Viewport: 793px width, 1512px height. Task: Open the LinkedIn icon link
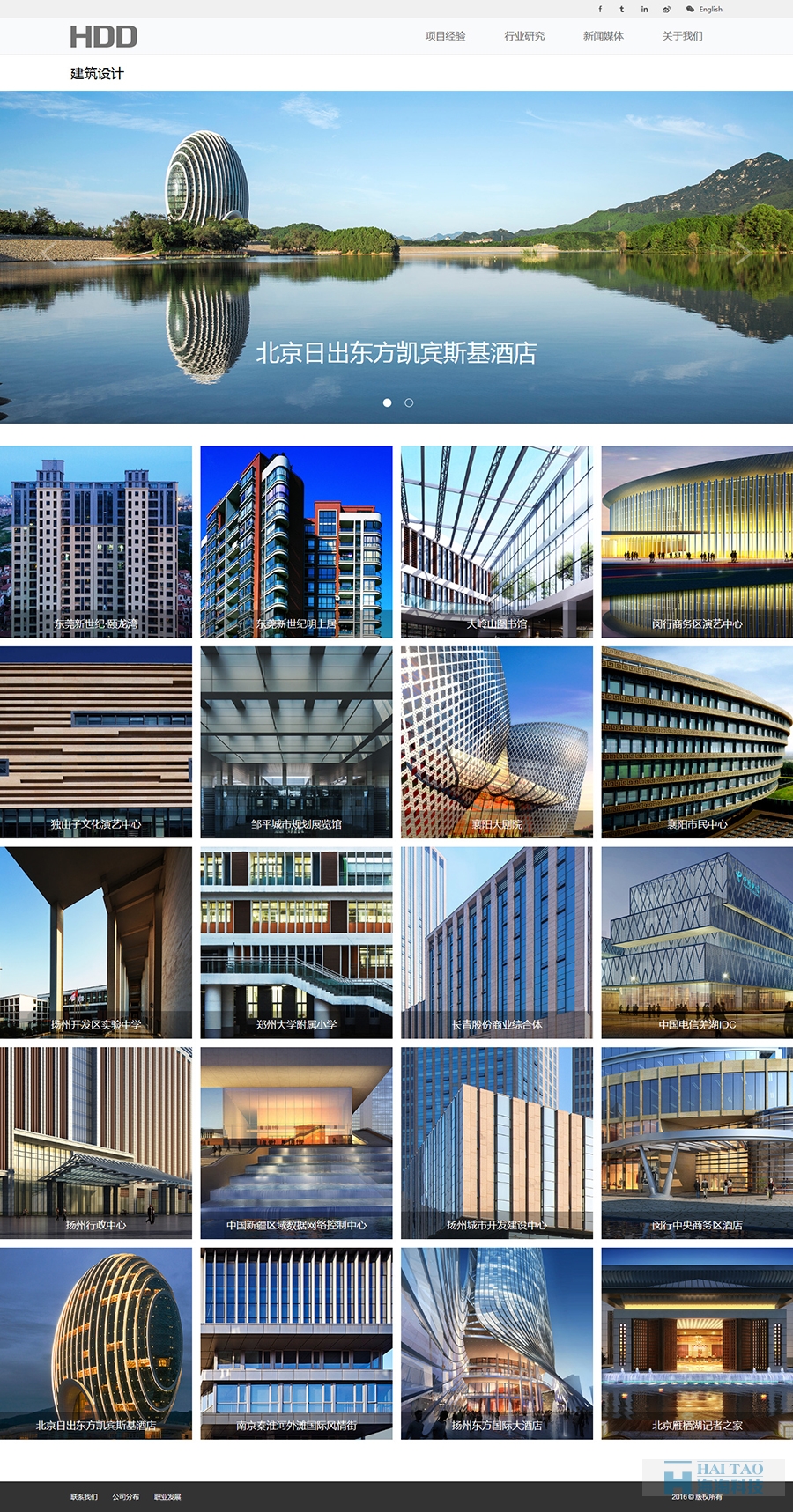(x=644, y=10)
